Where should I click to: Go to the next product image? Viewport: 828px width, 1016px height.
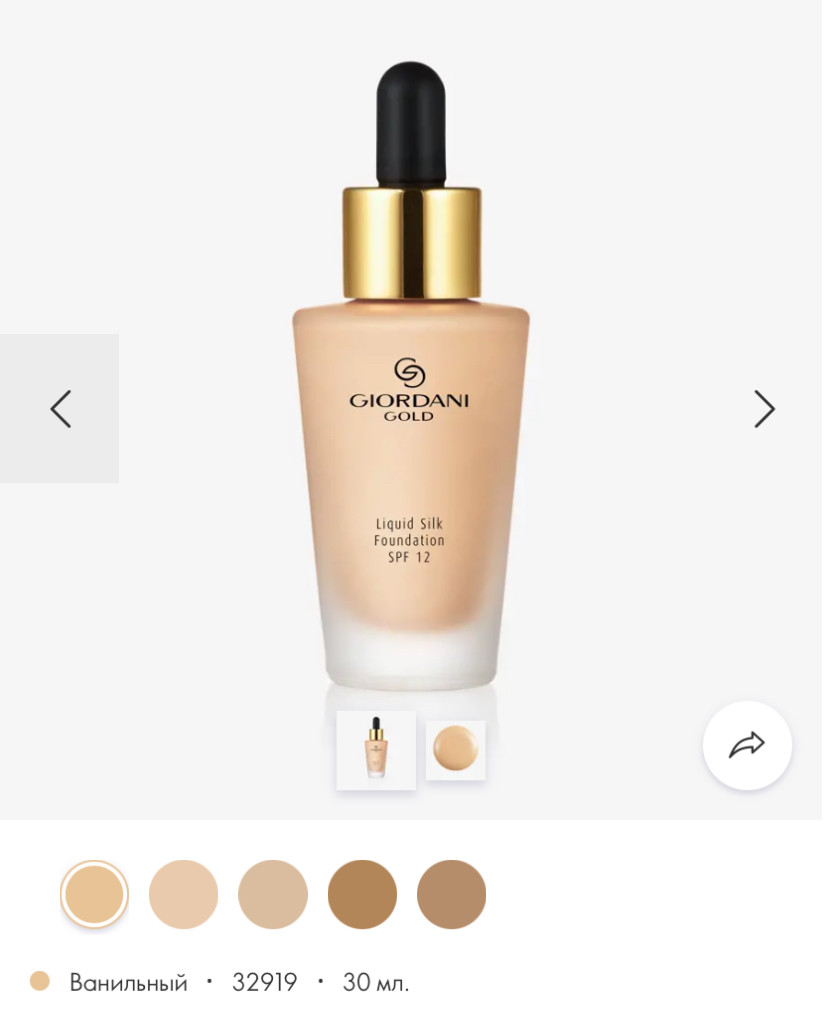(764, 409)
